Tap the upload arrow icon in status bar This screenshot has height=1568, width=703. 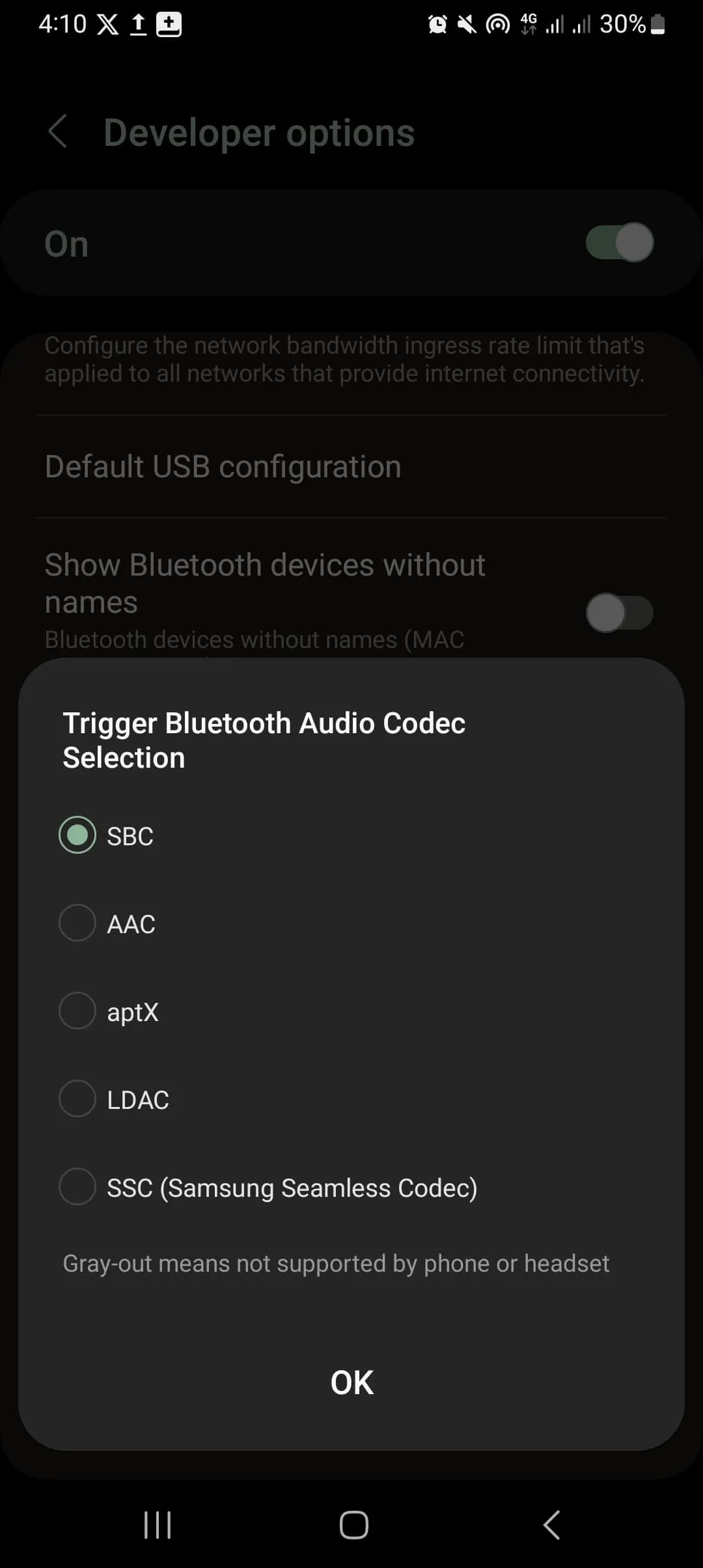click(x=138, y=24)
